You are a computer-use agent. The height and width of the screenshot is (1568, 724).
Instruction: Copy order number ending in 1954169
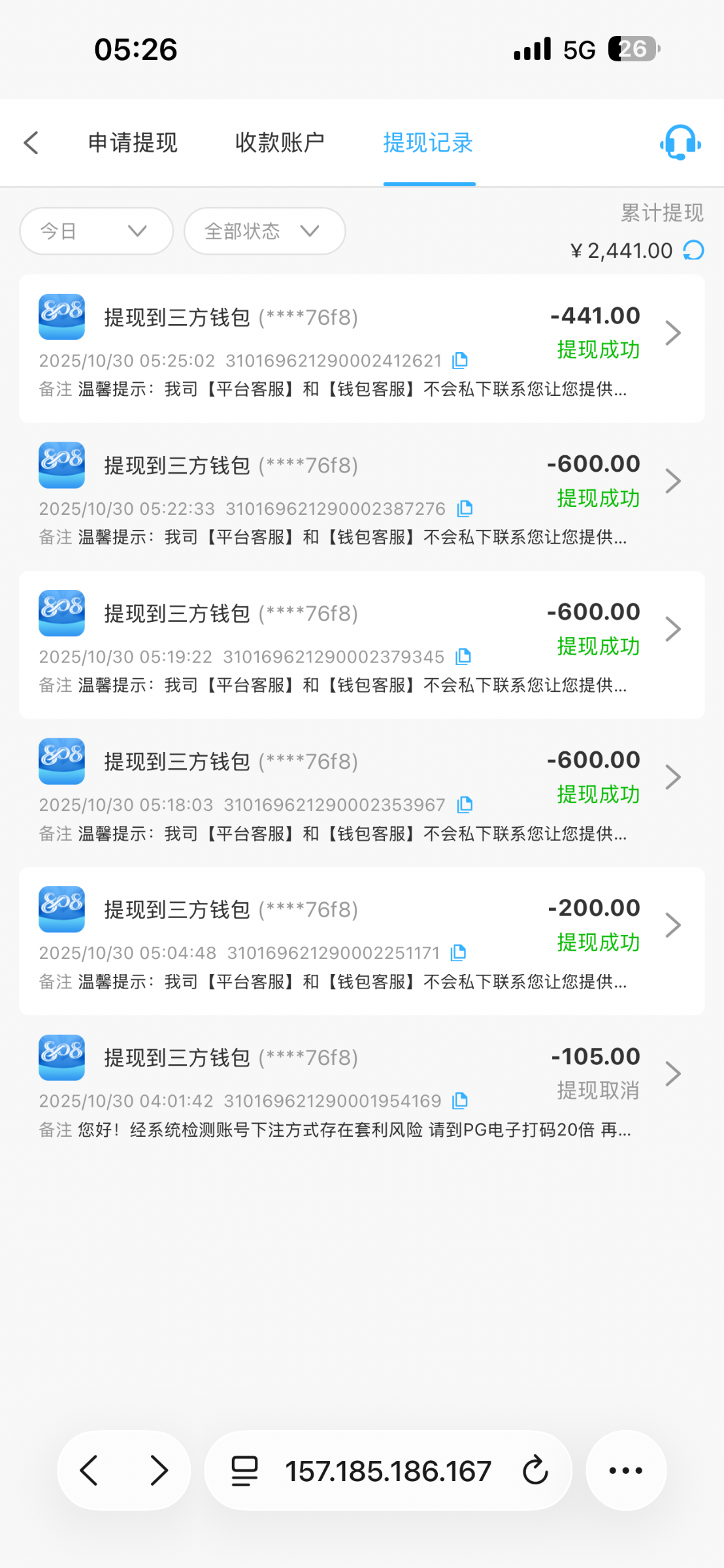461,1101
